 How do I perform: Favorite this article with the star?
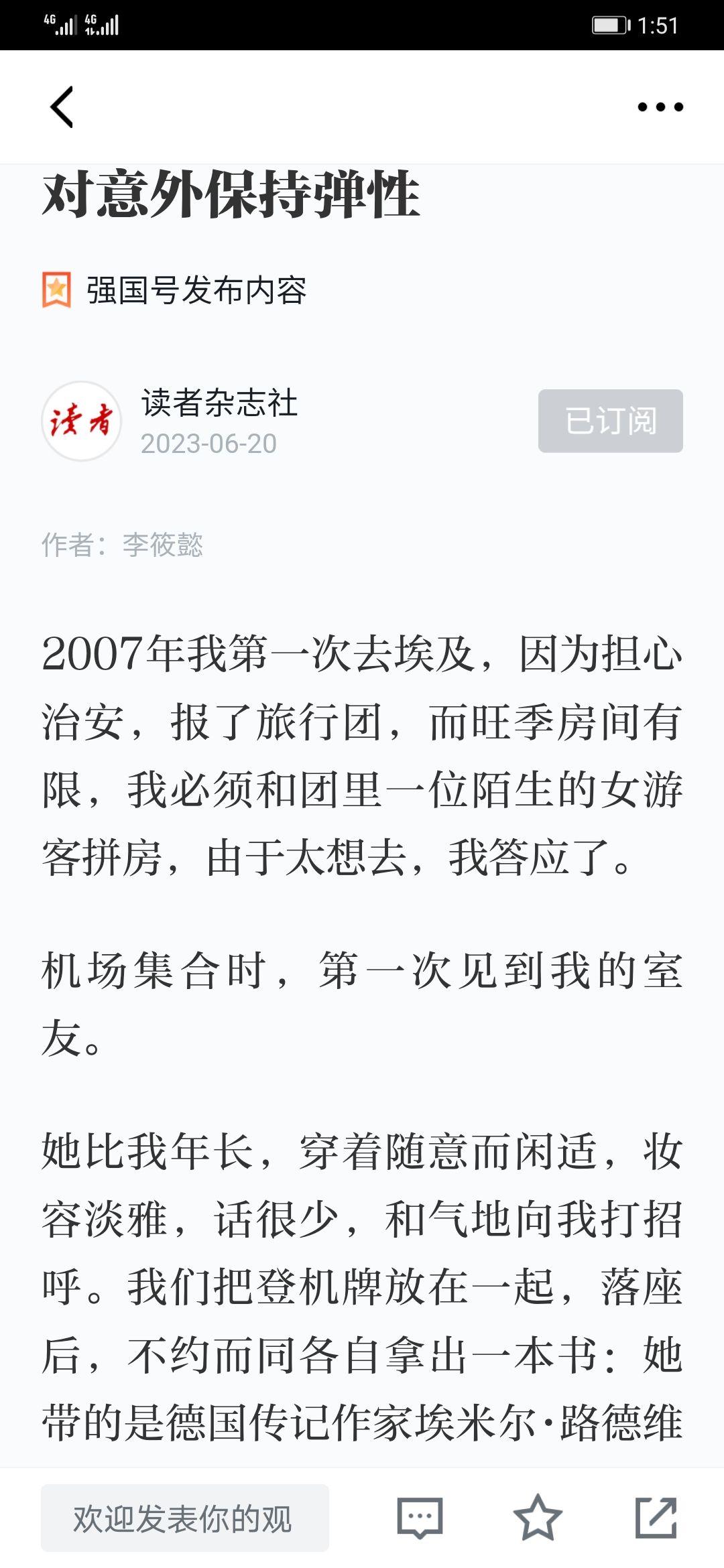[538, 1518]
